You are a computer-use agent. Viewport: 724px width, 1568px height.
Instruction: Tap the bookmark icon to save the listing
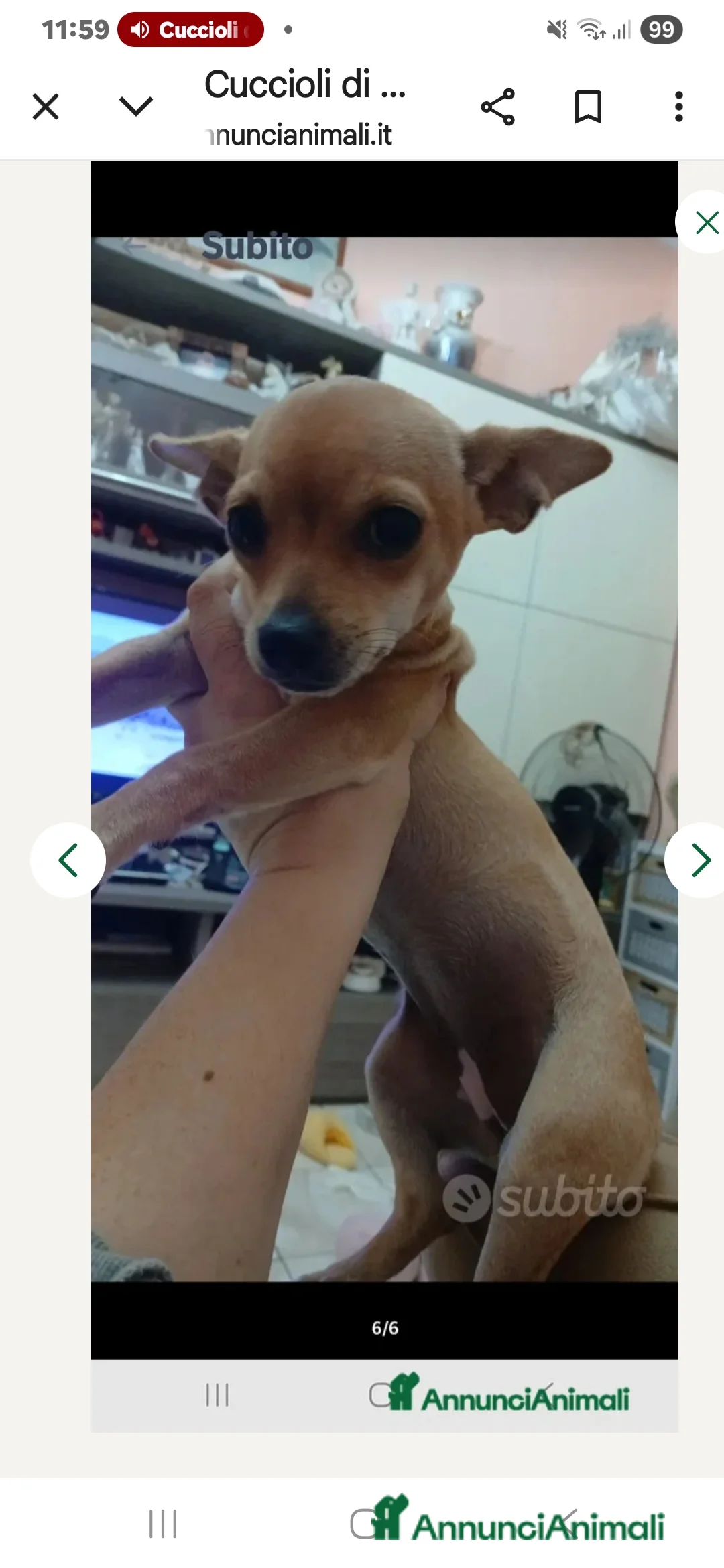[x=587, y=106]
